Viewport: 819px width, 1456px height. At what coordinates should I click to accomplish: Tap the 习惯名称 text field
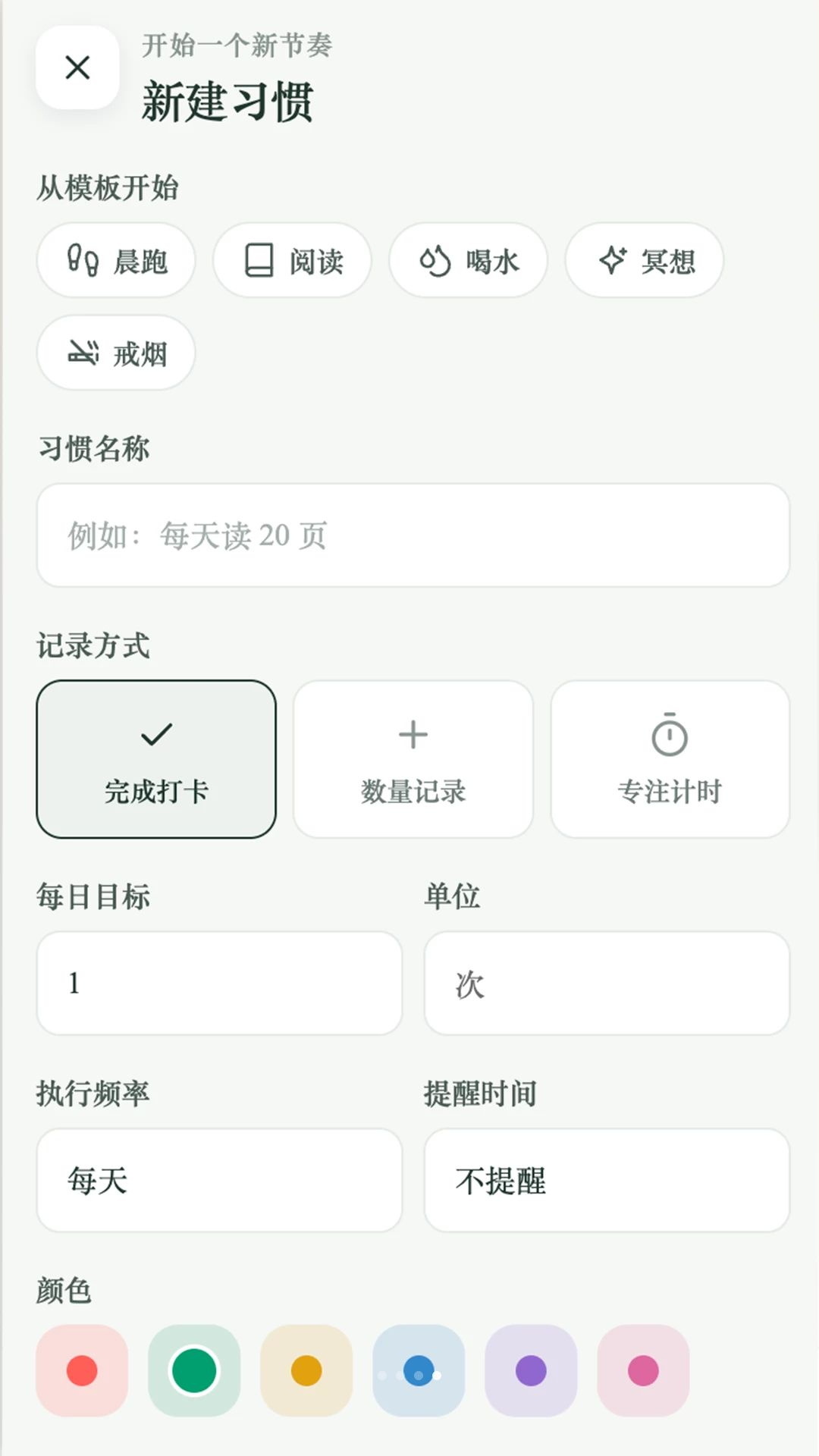pos(413,535)
